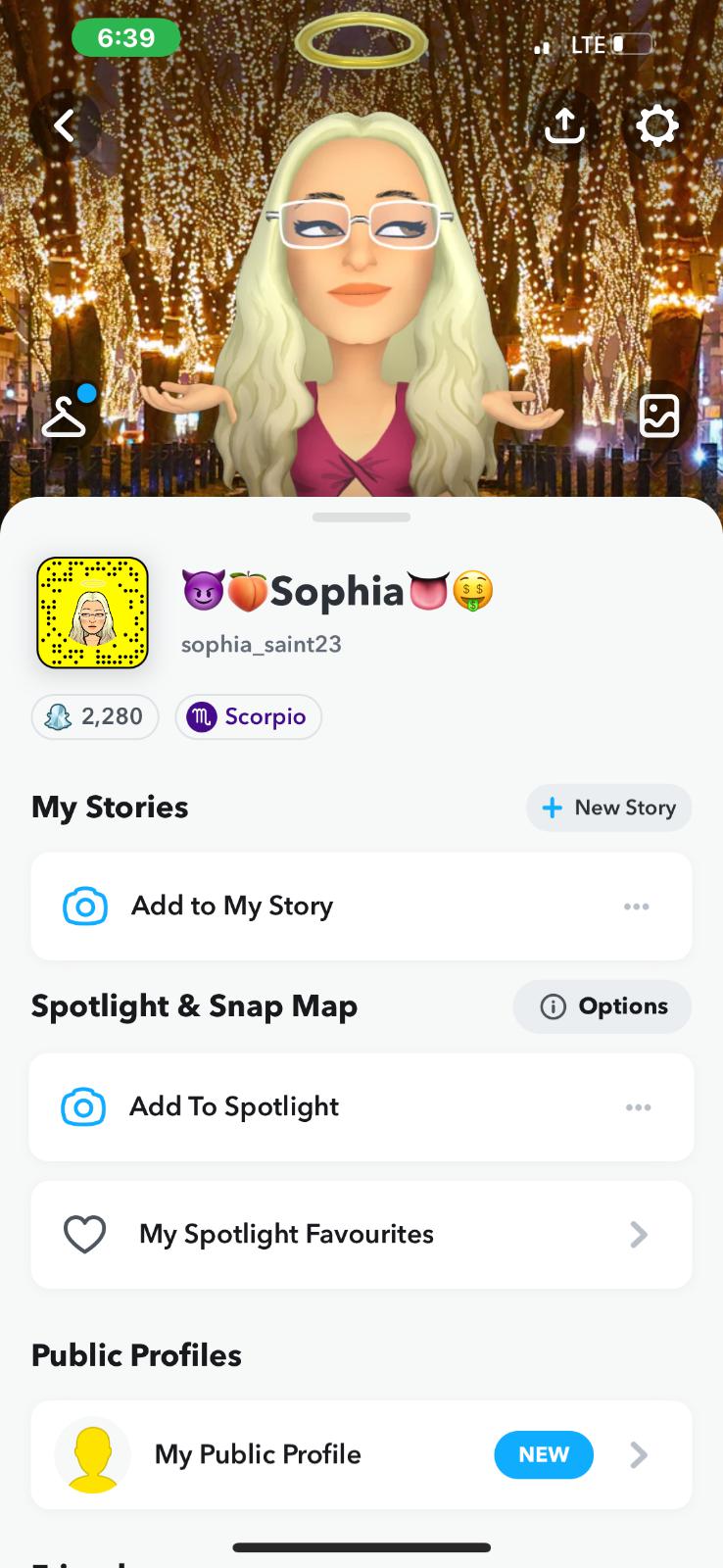Open more options for Add To Spotlight
The height and width of the screenshot is (1568, 723).
(x=638, y=1107)
